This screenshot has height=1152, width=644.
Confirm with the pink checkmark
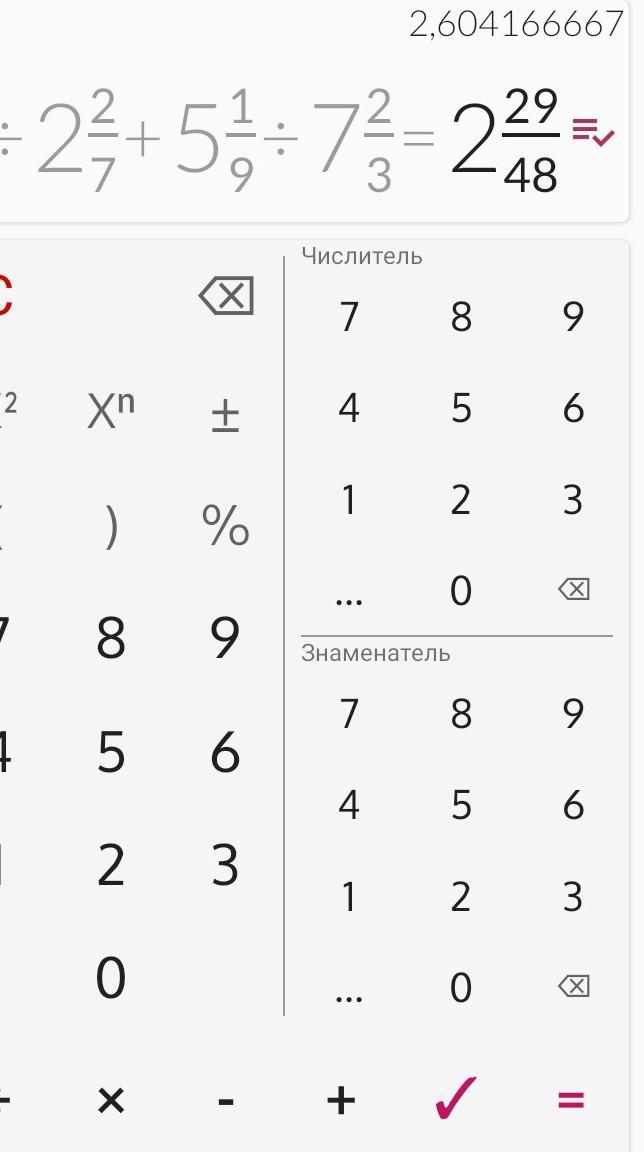tap(455, 1098)
